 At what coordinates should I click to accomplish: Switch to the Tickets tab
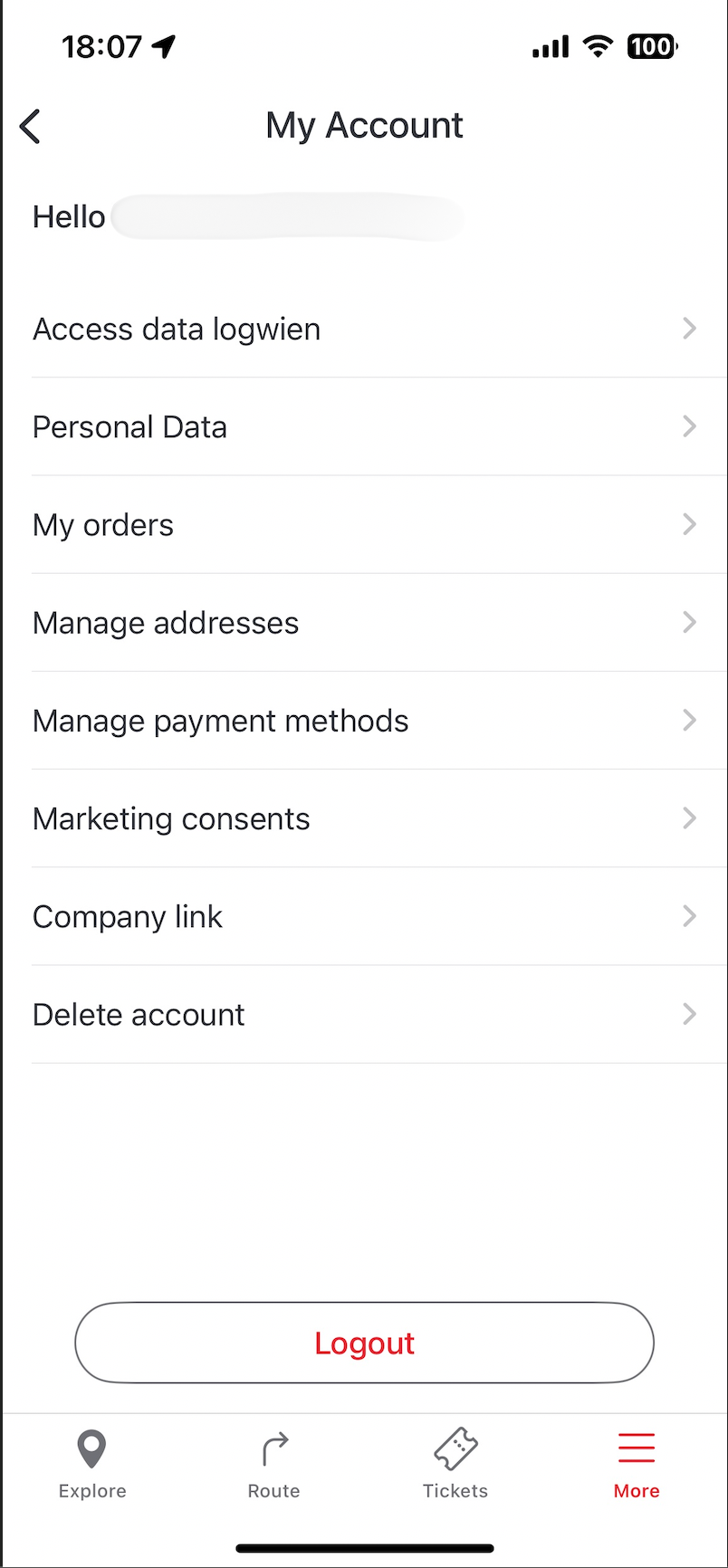[x=455, y=1465]
